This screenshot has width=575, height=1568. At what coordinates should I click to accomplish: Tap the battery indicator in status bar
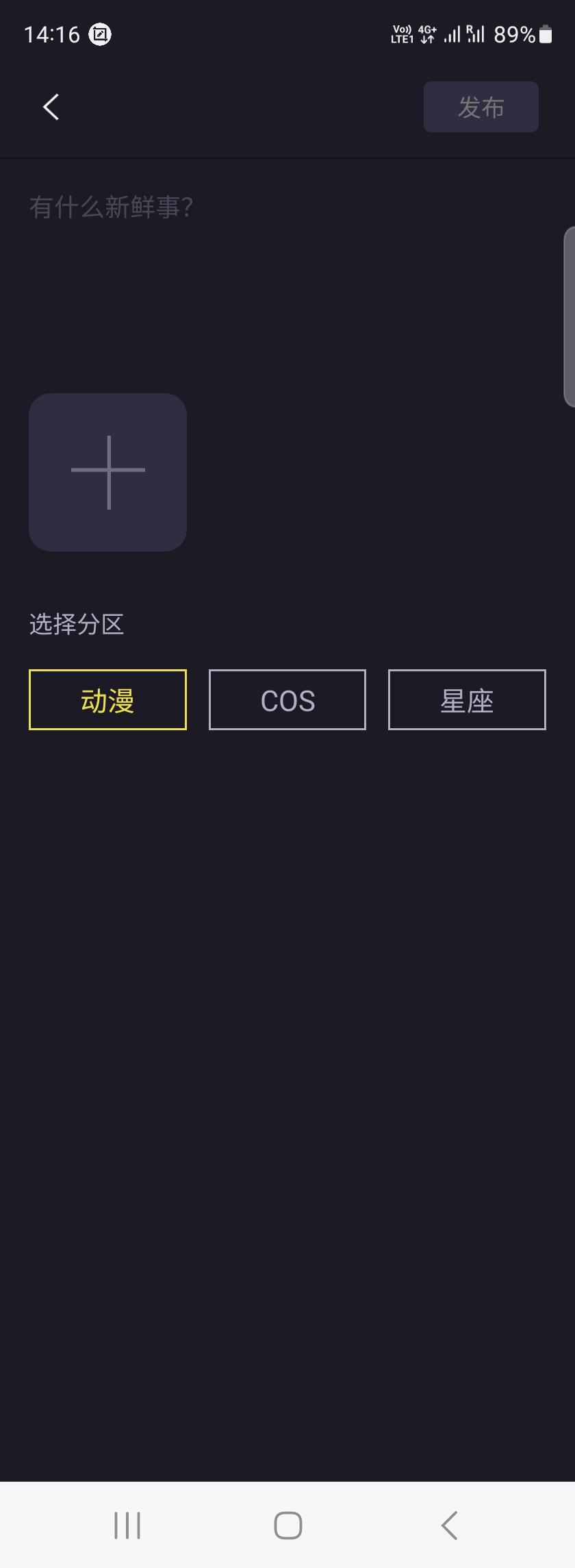coord(546,34)
